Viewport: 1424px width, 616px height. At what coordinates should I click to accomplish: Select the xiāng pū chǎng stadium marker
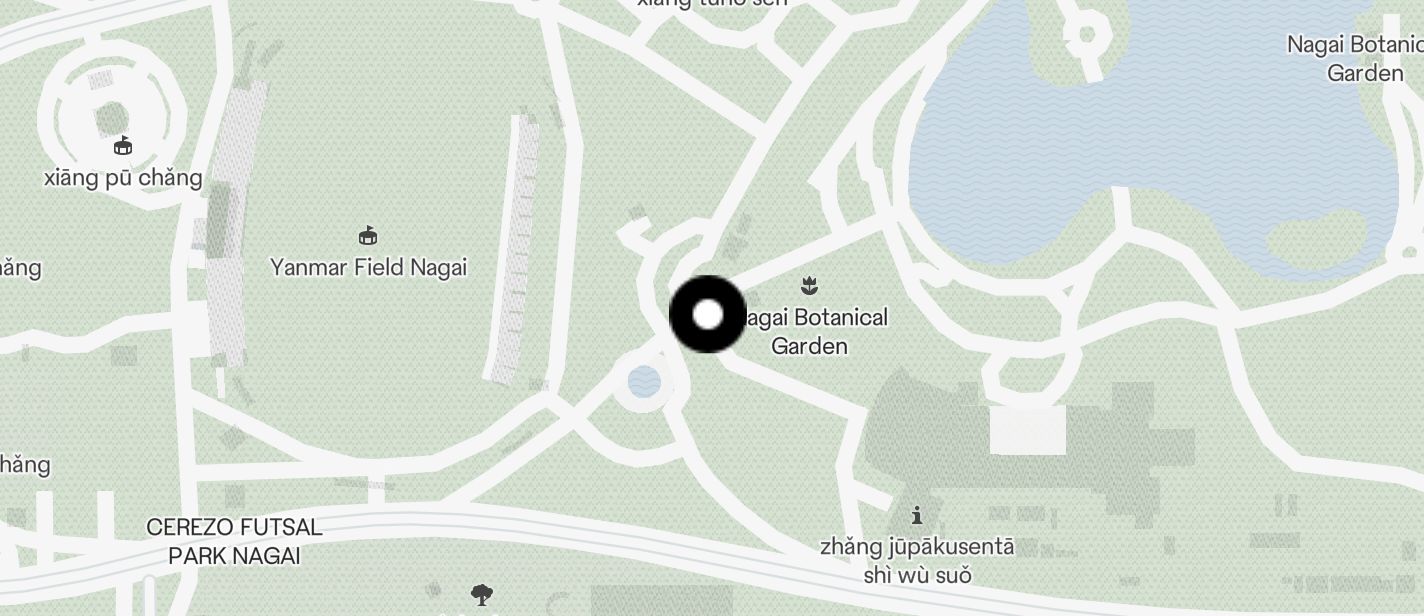point(123,146)
